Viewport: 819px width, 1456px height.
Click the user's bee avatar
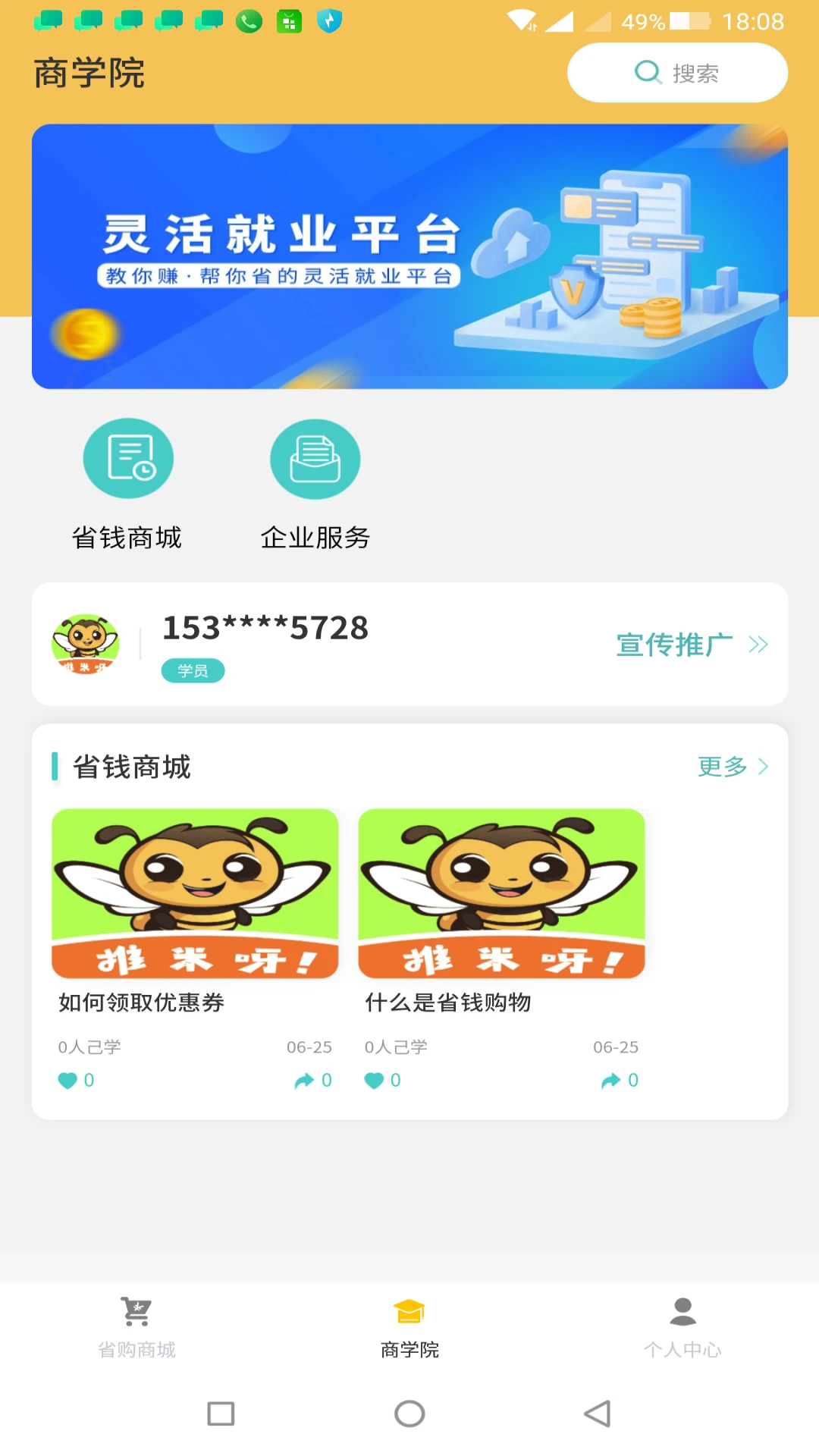click(x=87, y=643)
